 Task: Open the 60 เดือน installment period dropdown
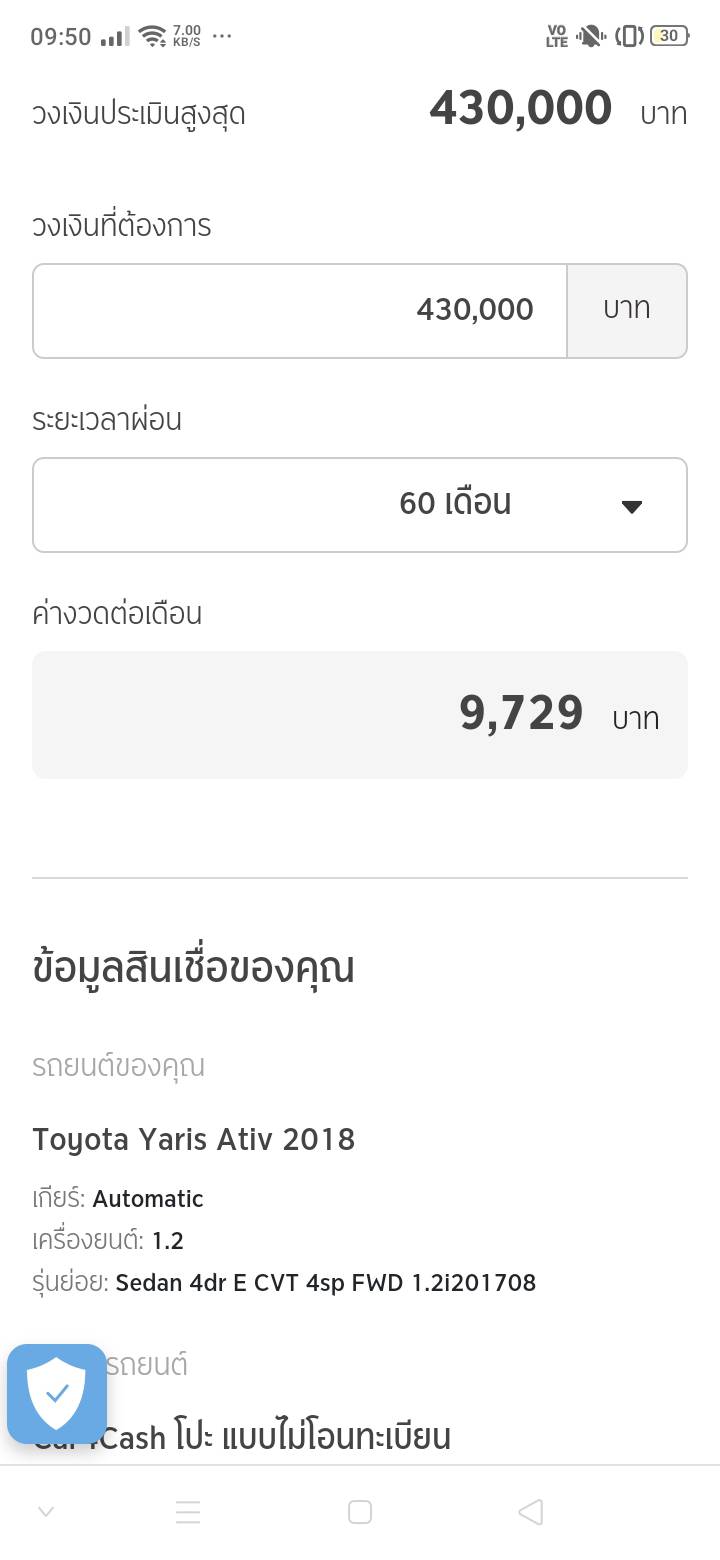[360, 505]
